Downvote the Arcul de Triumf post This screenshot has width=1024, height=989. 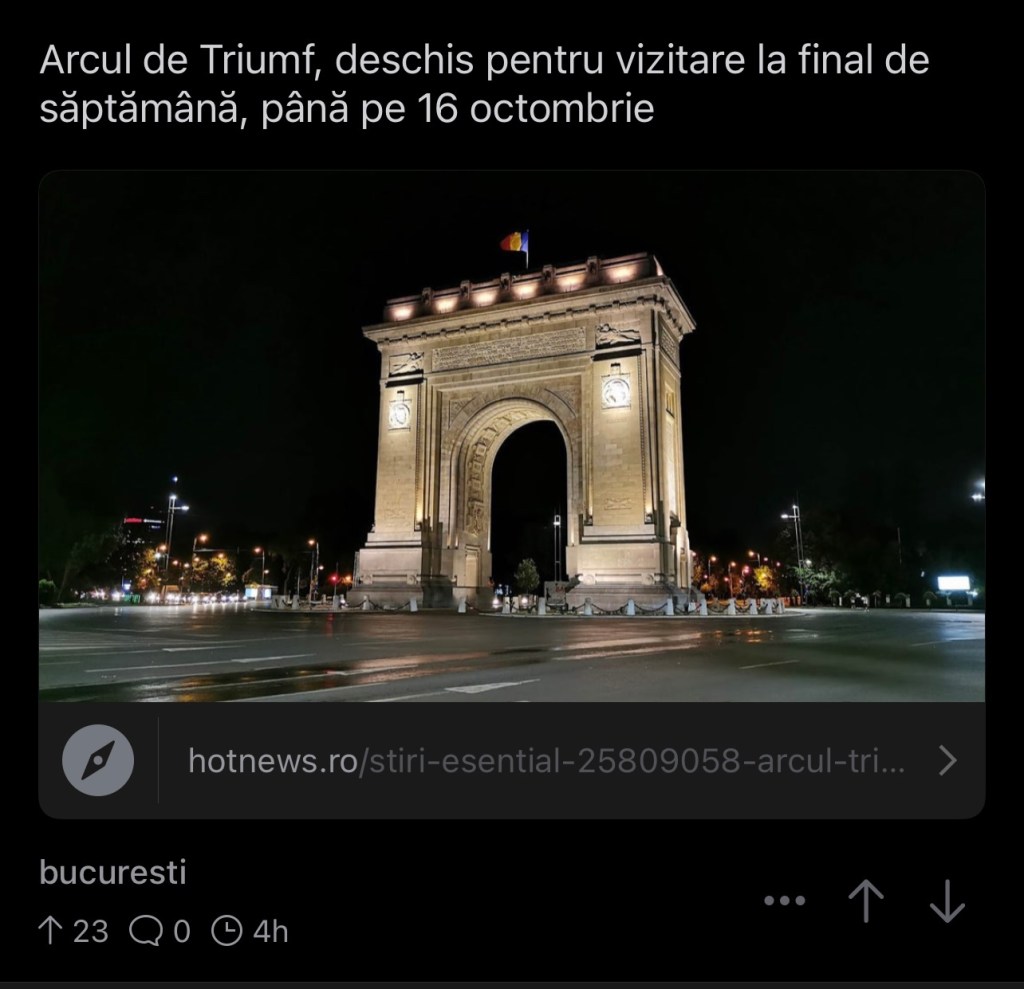click(946, 901)
